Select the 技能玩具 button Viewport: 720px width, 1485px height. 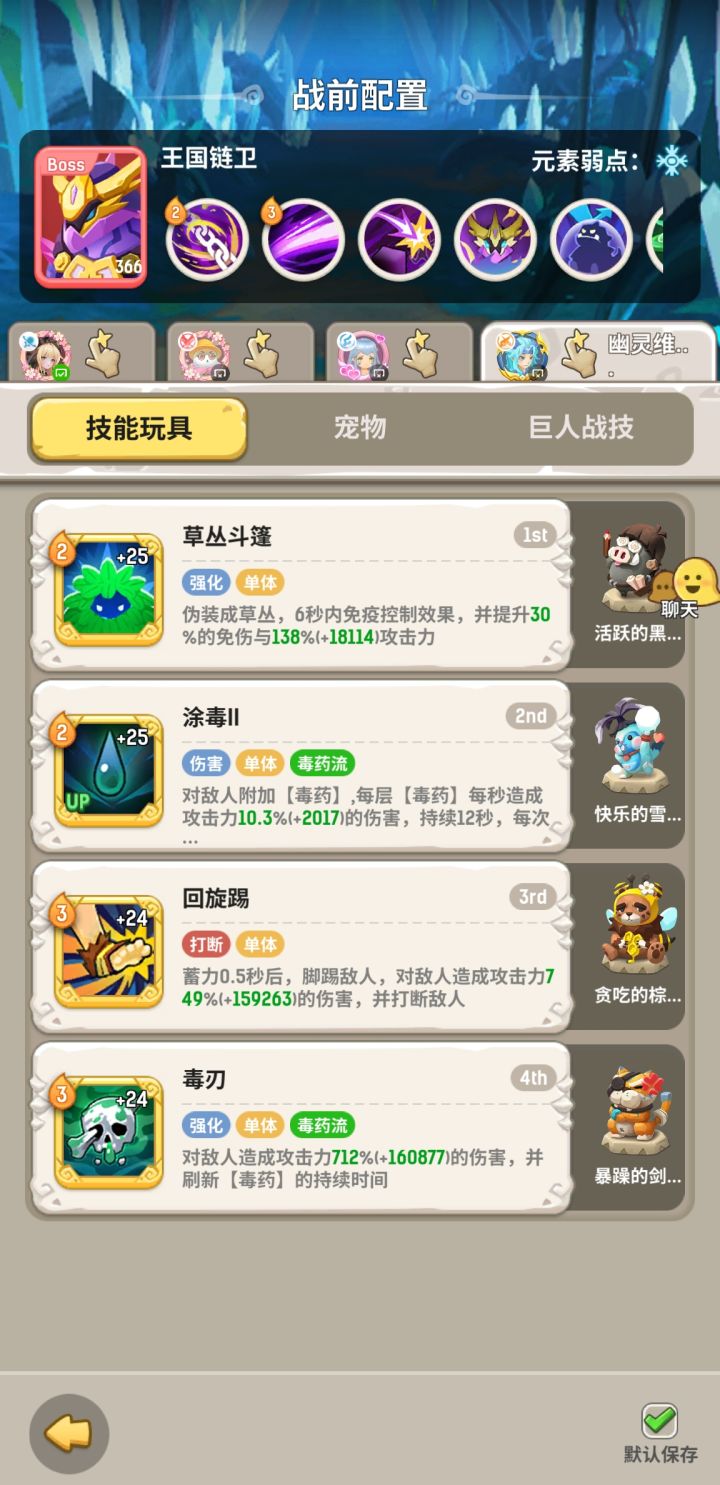[x=138, y=427]
